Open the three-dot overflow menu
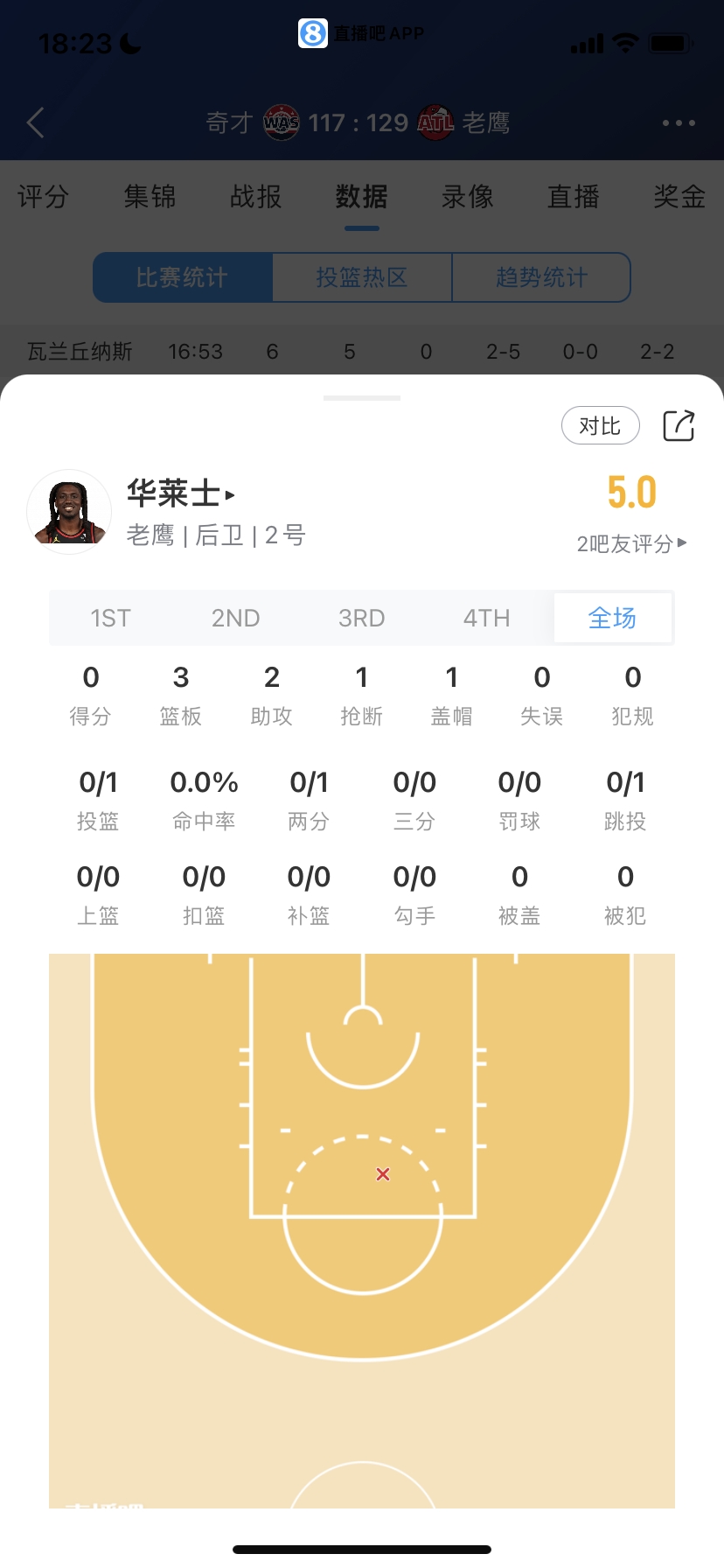Screen dimensions: 724x1568 pyautogui.click(x=679, y=122)
